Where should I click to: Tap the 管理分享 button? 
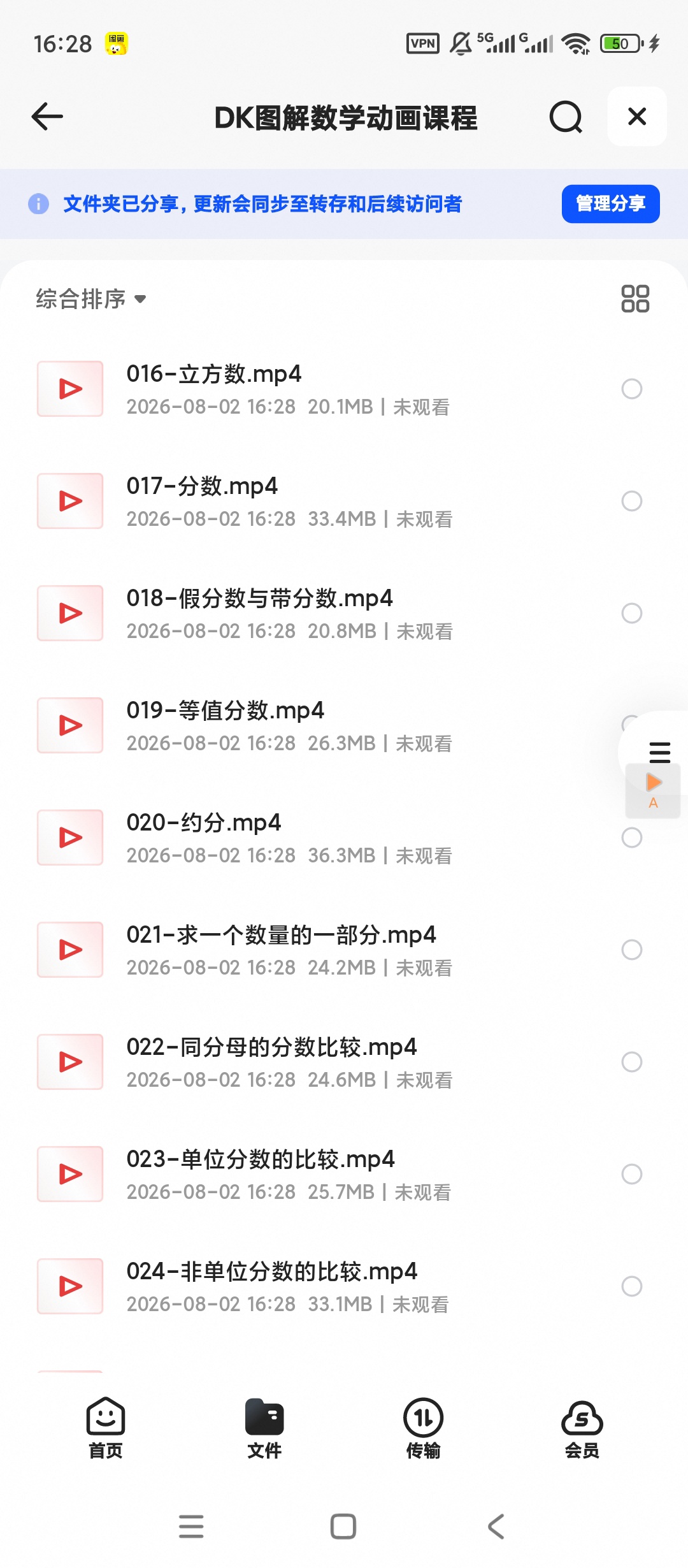[x=610, y=204]
